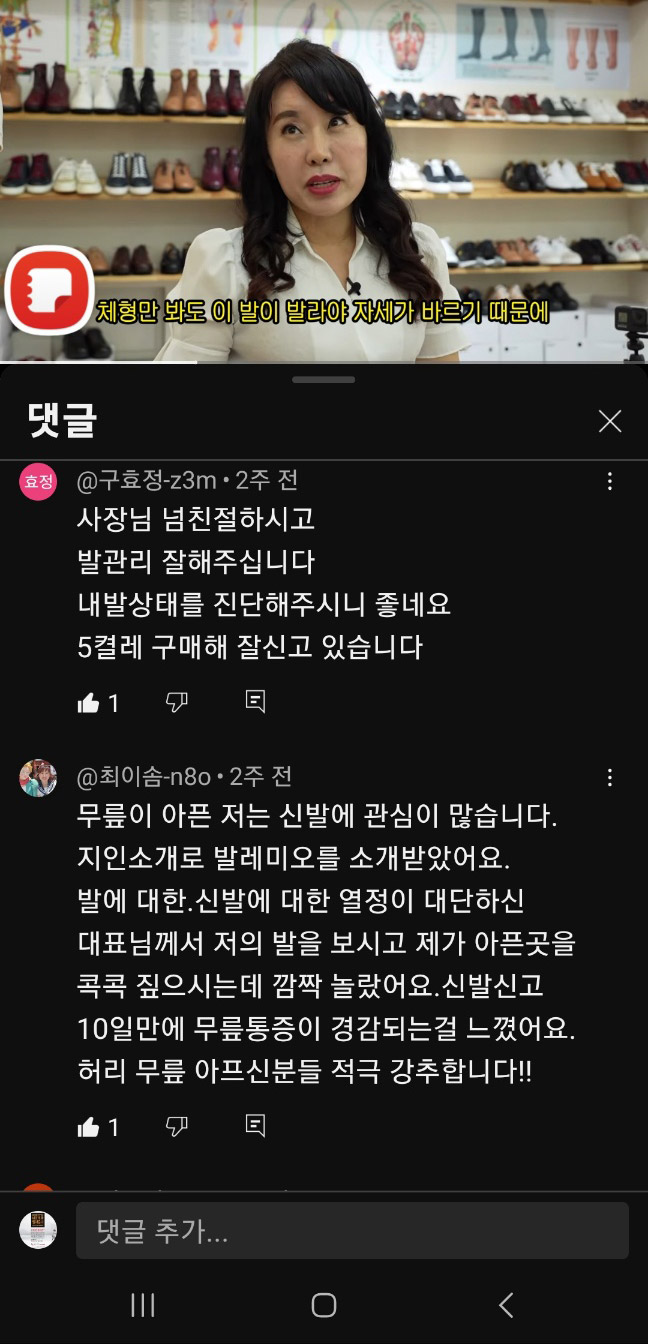Open overflow menu on 최이솜-n8o's comment
The height and width of the screenshot is (1344, 648).
click(x=610, y=777)
